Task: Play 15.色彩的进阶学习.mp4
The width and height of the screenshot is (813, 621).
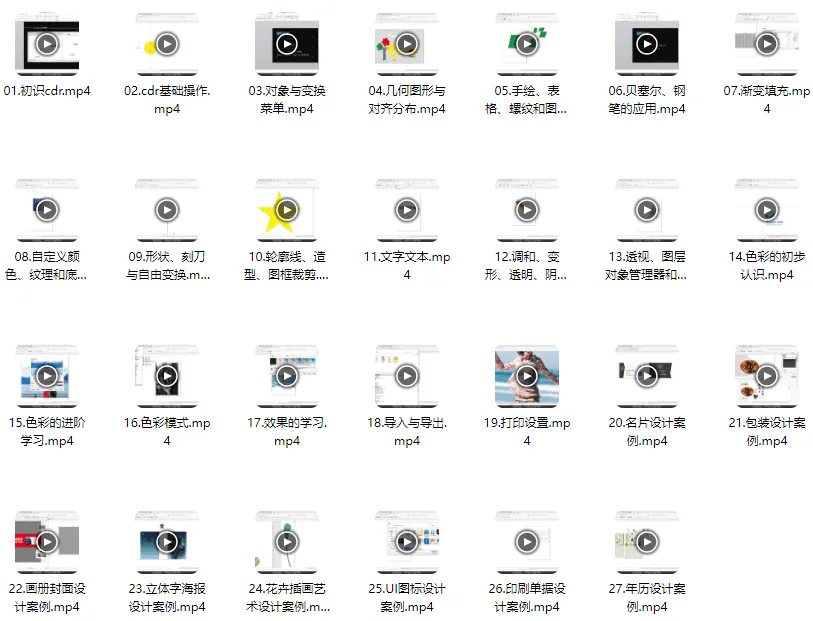Action: point(47,376)
